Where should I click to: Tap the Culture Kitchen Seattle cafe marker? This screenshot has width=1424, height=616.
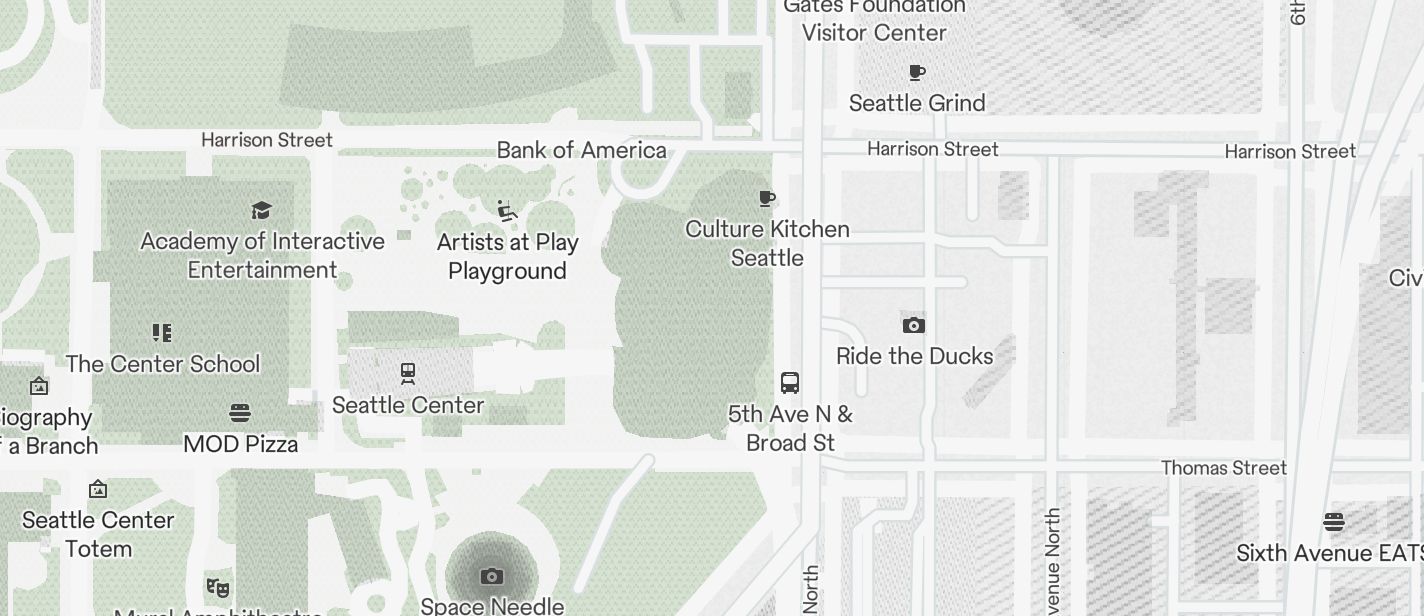(x=767, y=198)
